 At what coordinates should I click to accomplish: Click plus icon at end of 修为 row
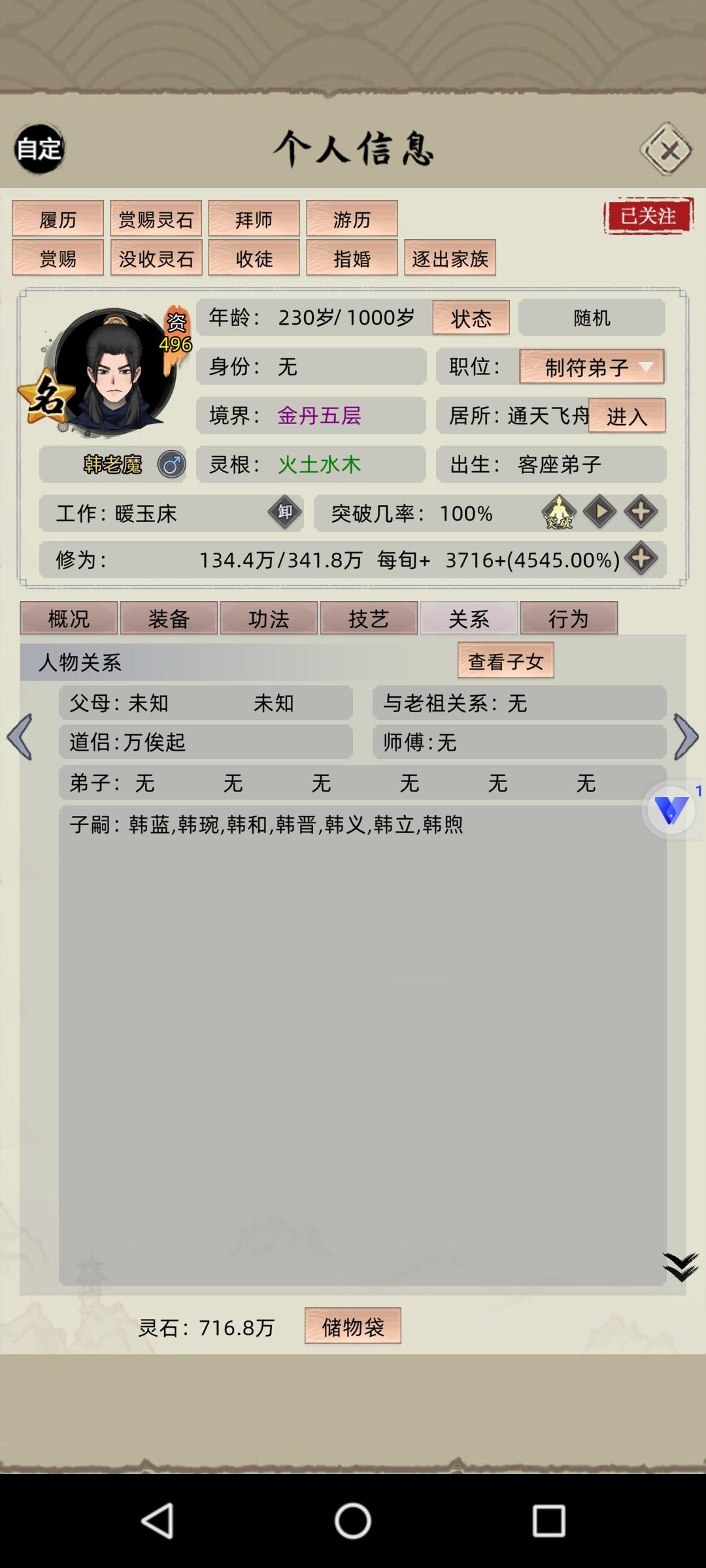point(642,560)
